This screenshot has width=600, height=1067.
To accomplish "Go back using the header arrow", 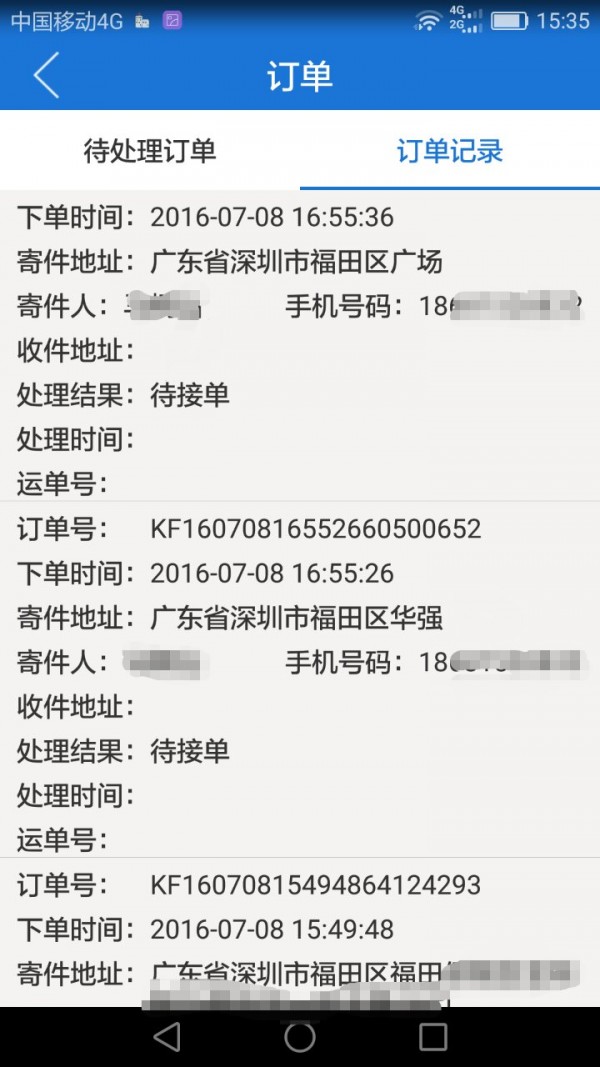I will [x=46, y=77].
